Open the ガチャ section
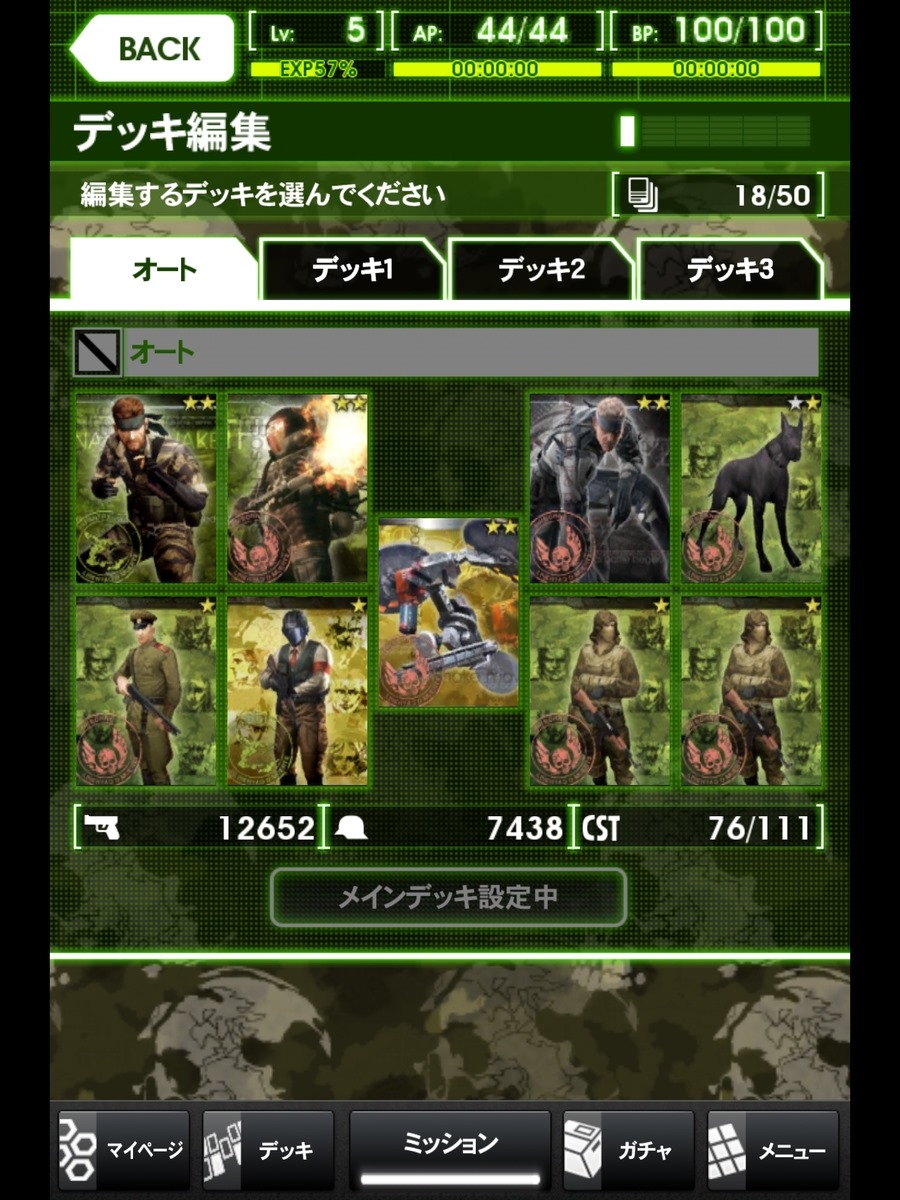Screen dimensions: 900x1200 click(x=628, y=1150)
